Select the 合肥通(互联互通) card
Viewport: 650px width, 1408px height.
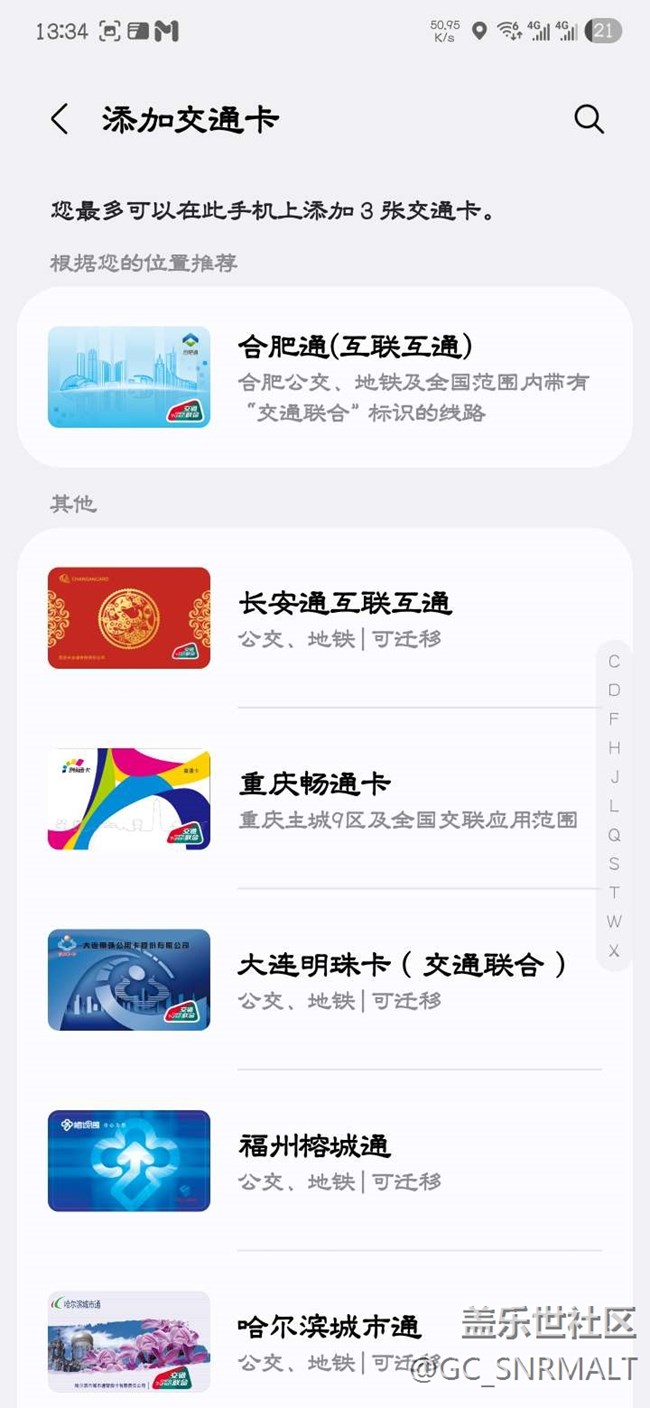coord(324,377)
